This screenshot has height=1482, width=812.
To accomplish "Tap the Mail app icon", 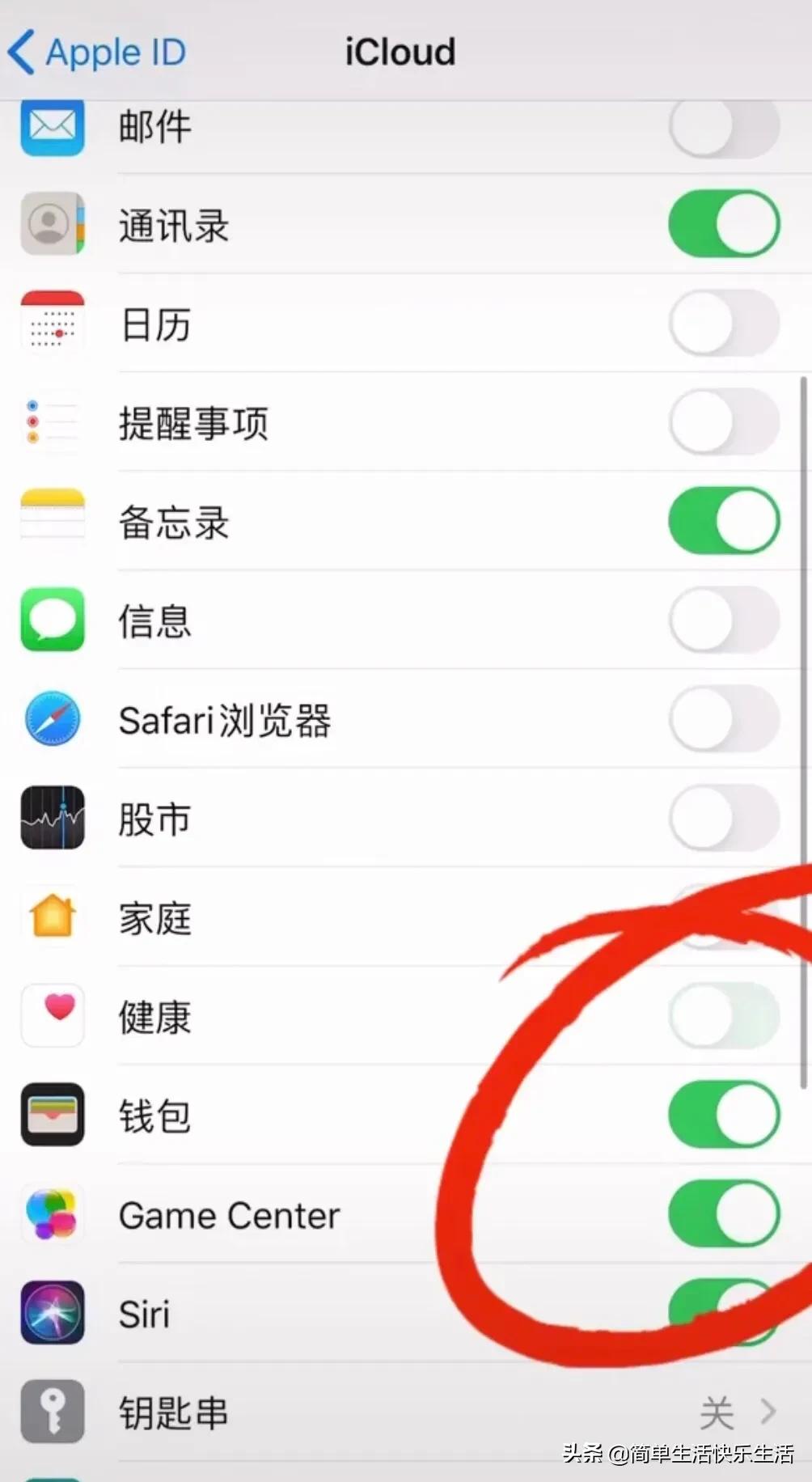I will (x=51, y=125).
